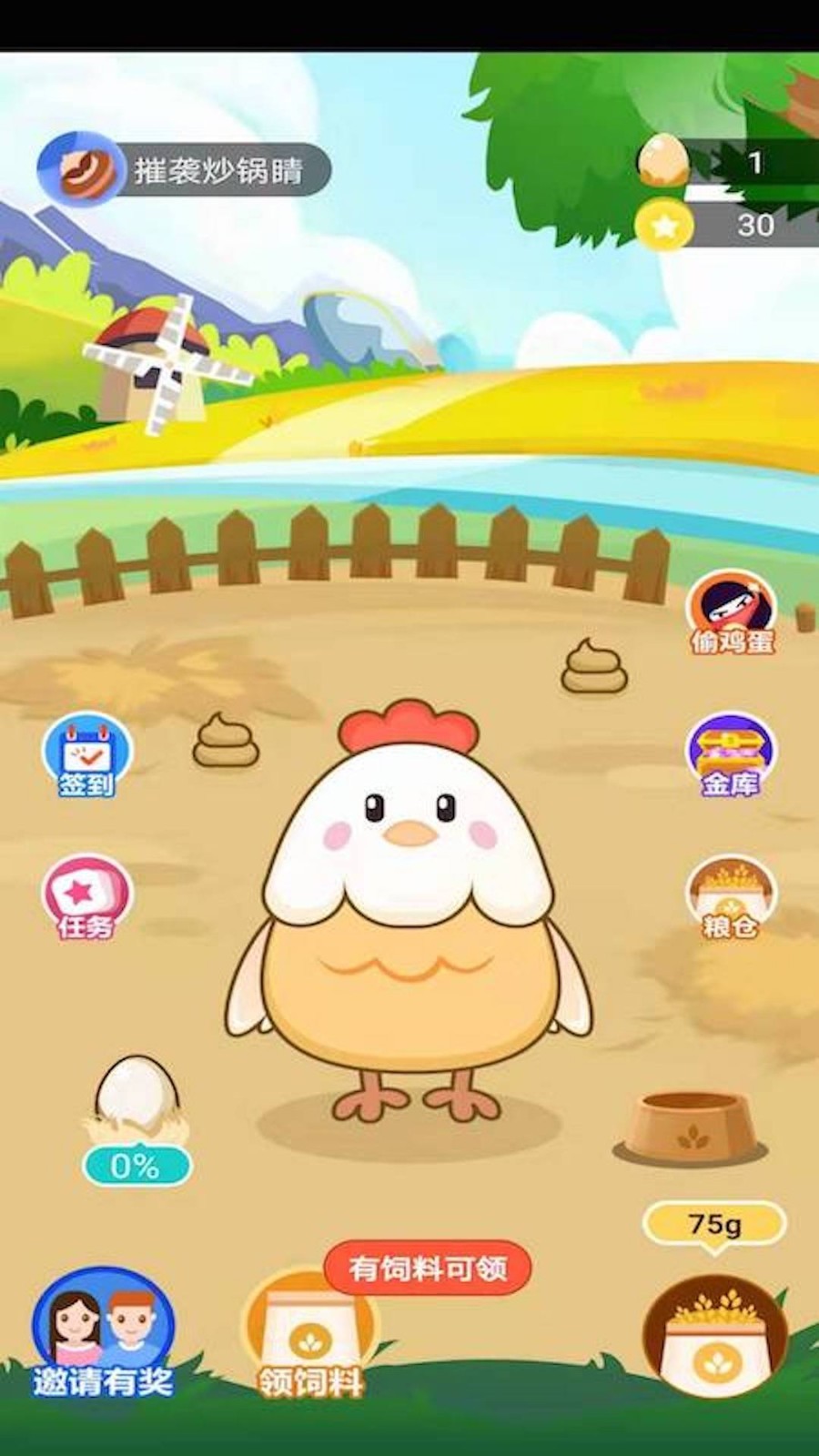Tap the 偷鸡蛋 steal eggs button
The image size is (819, 1456).
(732, 612)
